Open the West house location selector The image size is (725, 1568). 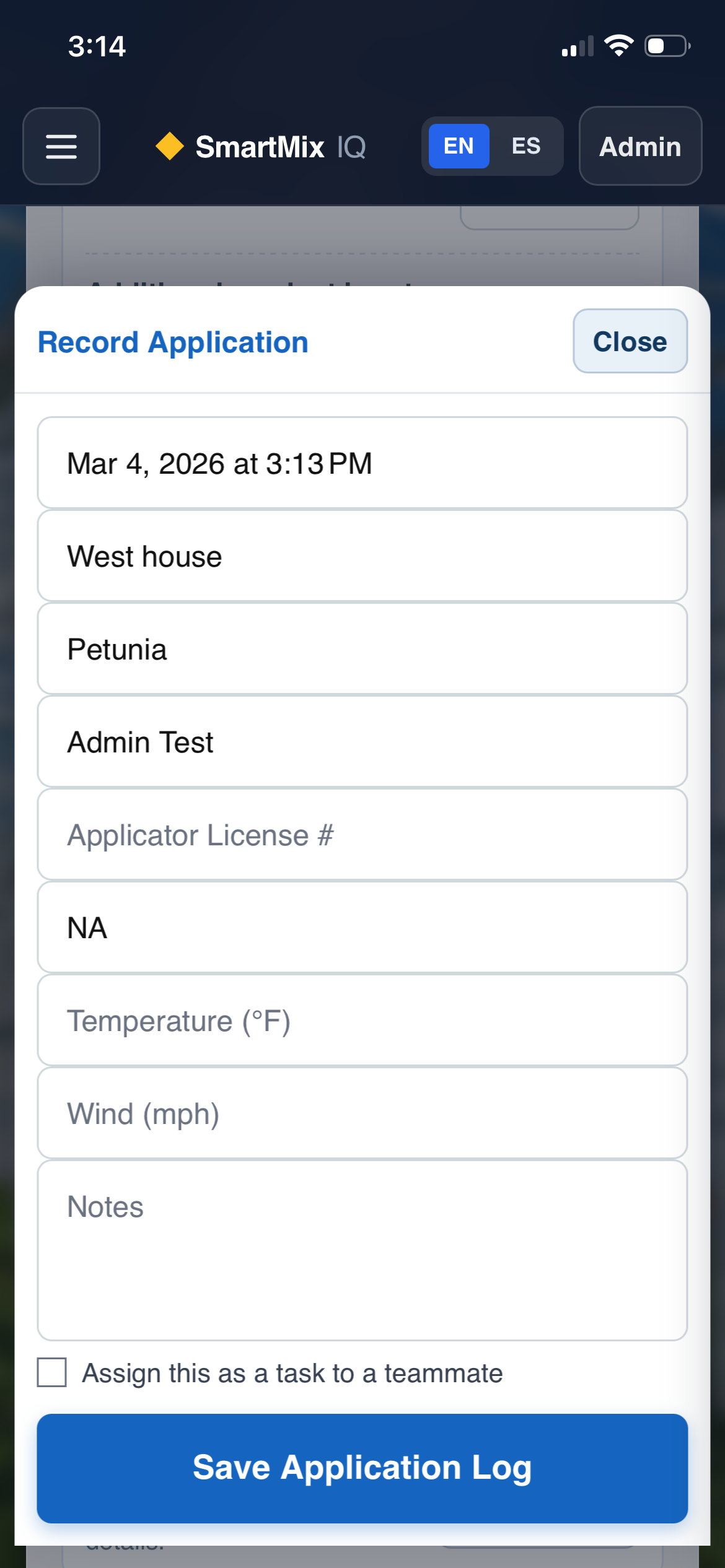coord(362,555)
